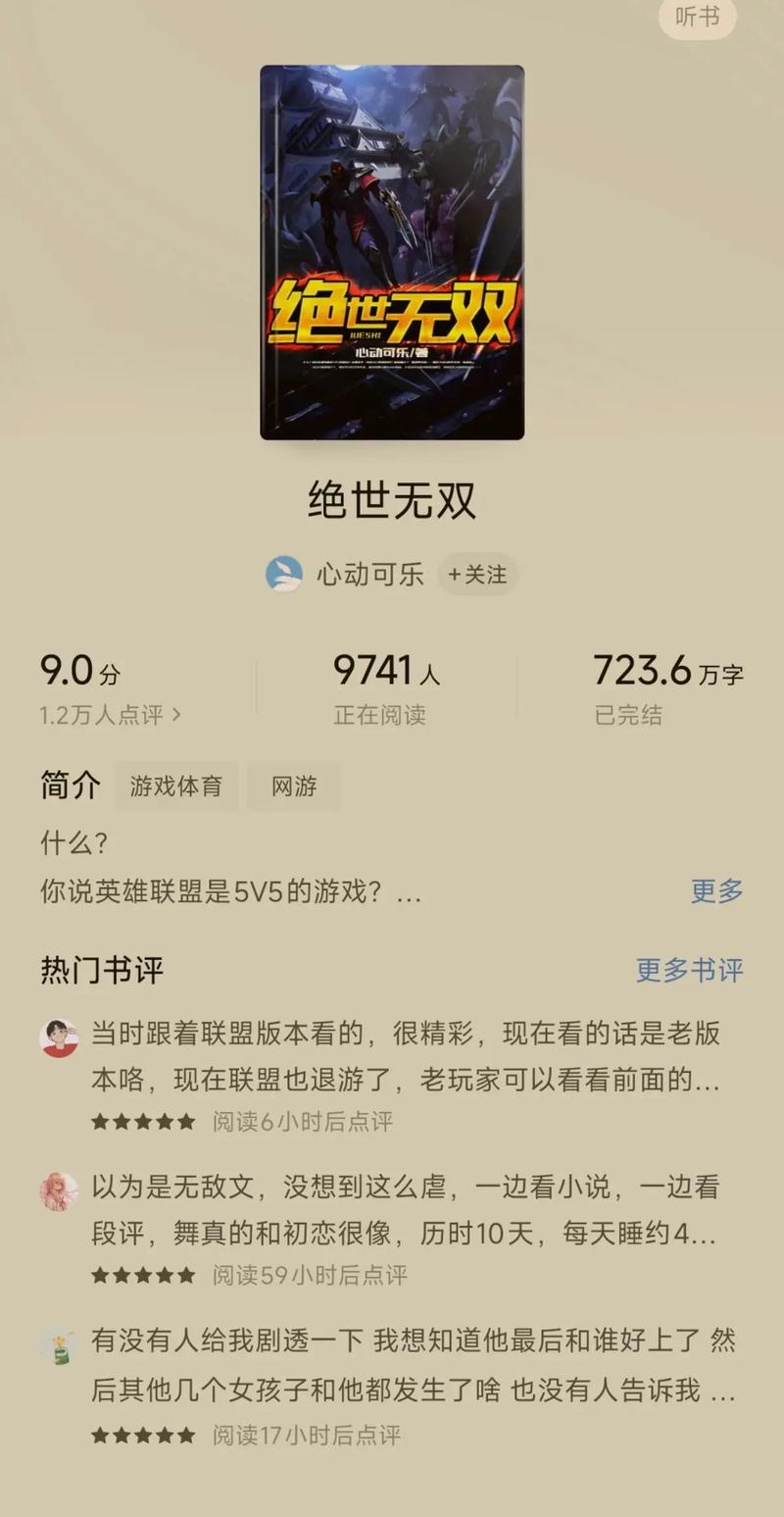Expand the synopsis via 更多
Screen dimensions: 784x1517
(x=715, y=892)
